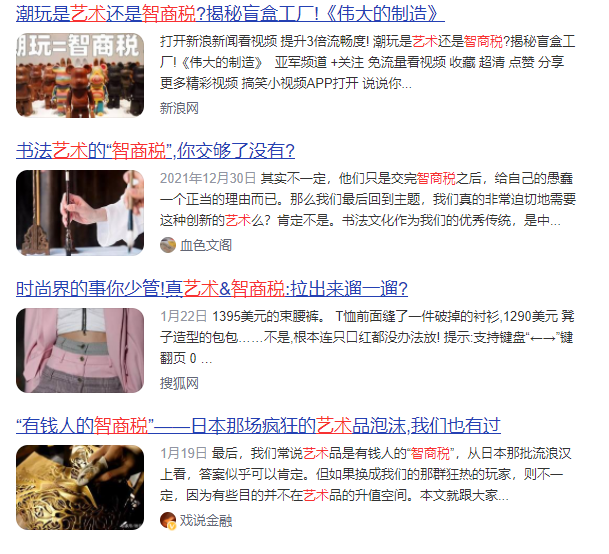Image resolution: width=609 pixels, height=554 pixels.
Task: Open the link 时尚界的事你少管
Action: tap(212, 288)
